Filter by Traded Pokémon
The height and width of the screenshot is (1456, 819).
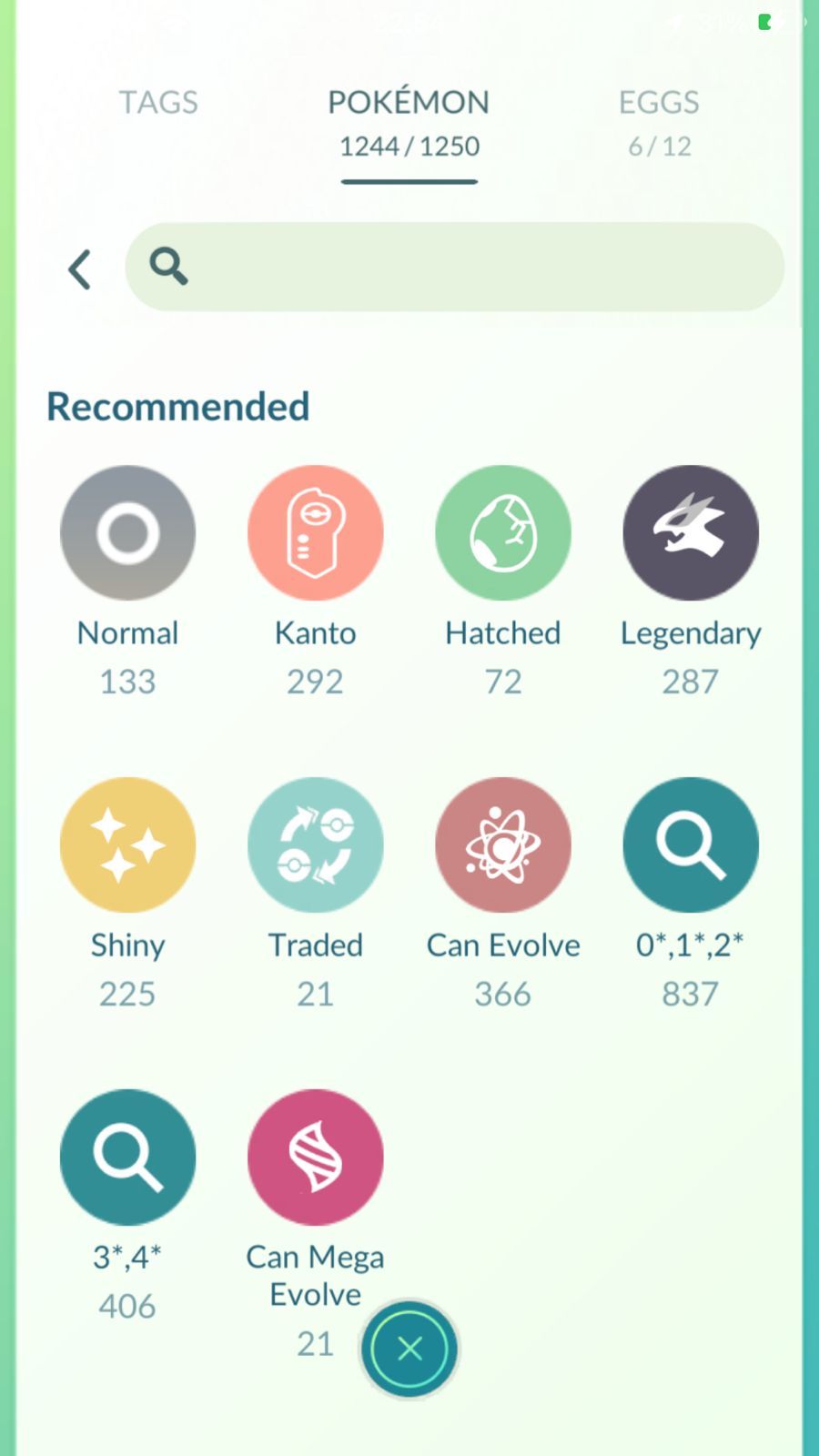pyautogui.click(x=316, y=844)
